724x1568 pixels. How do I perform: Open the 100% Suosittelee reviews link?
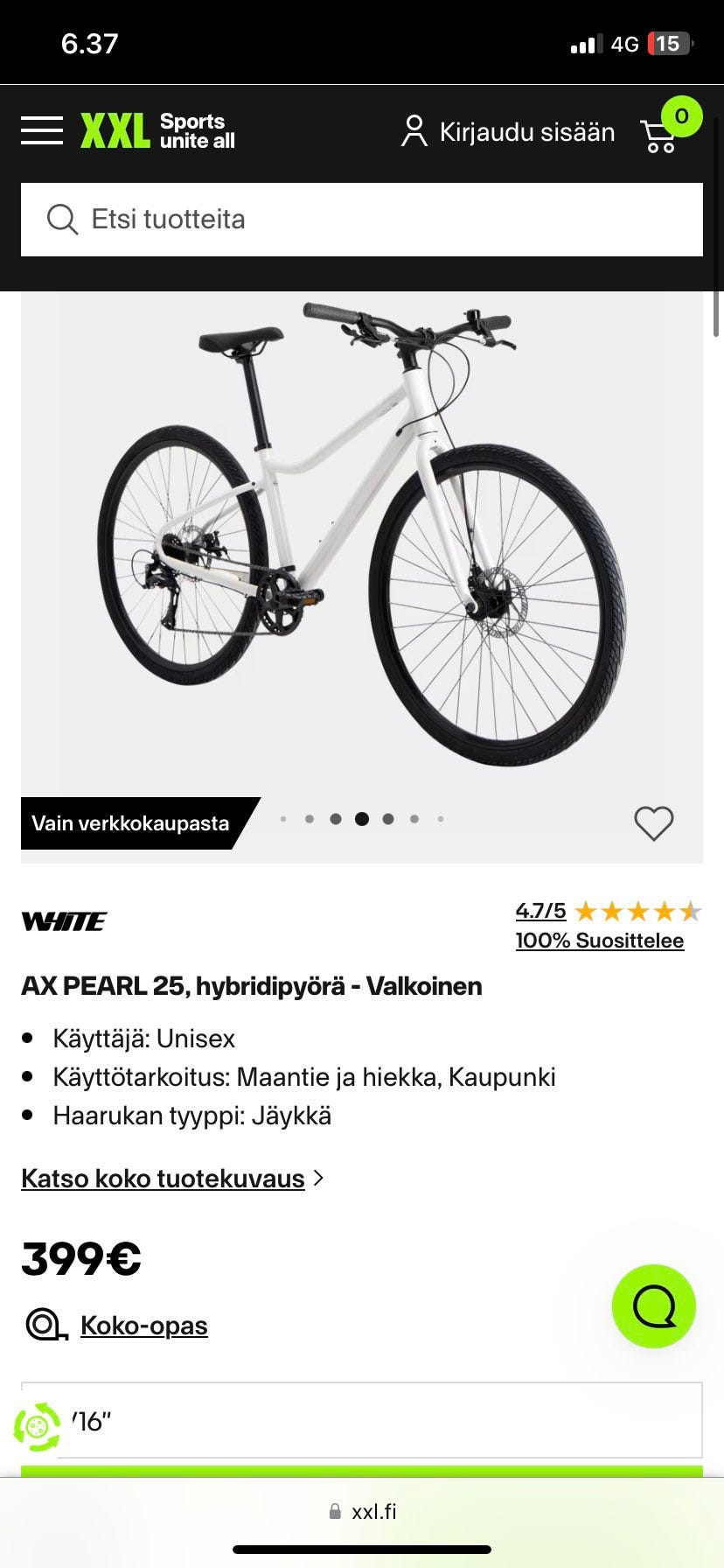click(x=599, y=940)
